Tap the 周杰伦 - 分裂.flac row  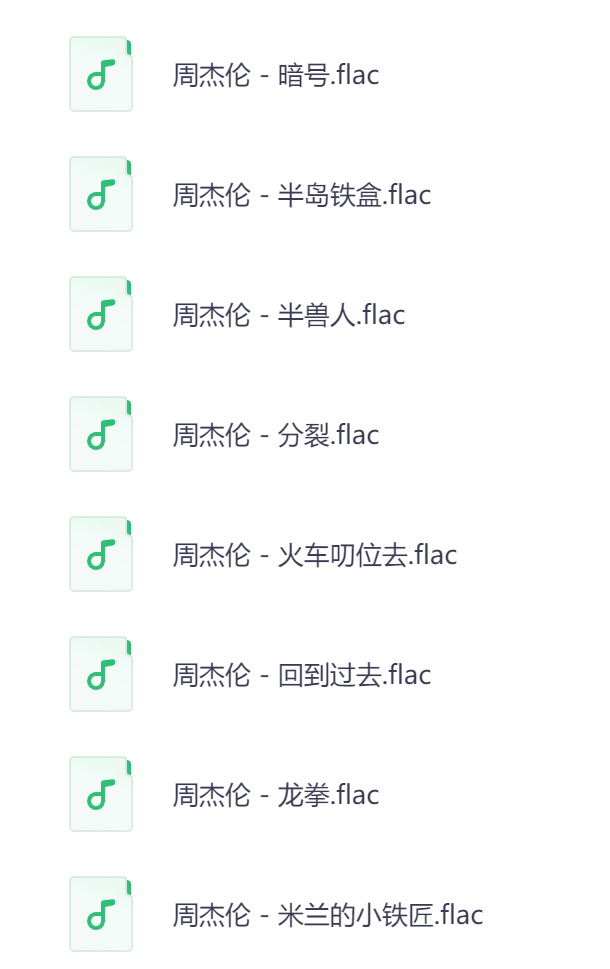[275, 435]
